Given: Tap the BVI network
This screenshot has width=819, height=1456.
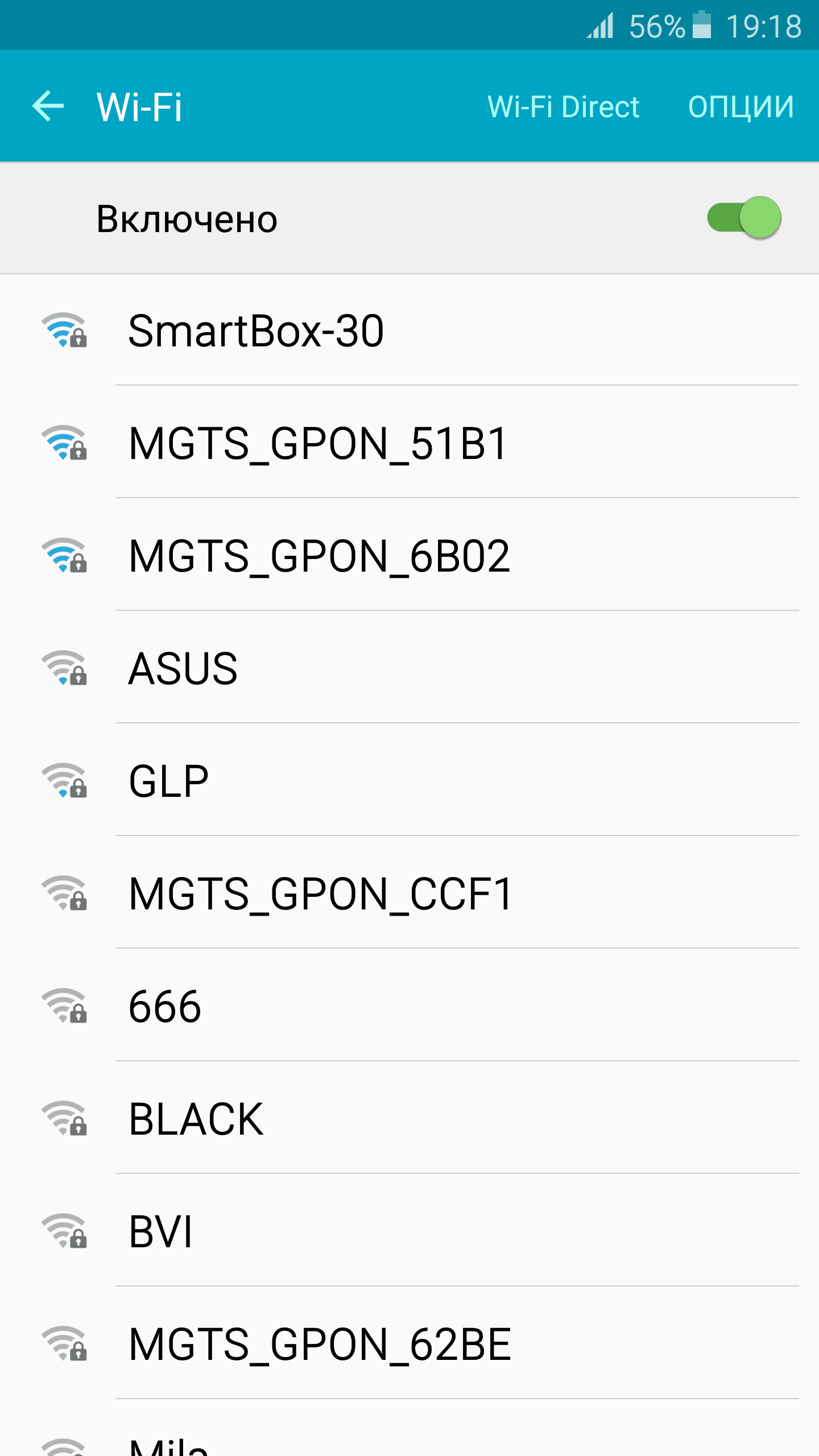Looking at the screenshot, I should coord(409,1231).
